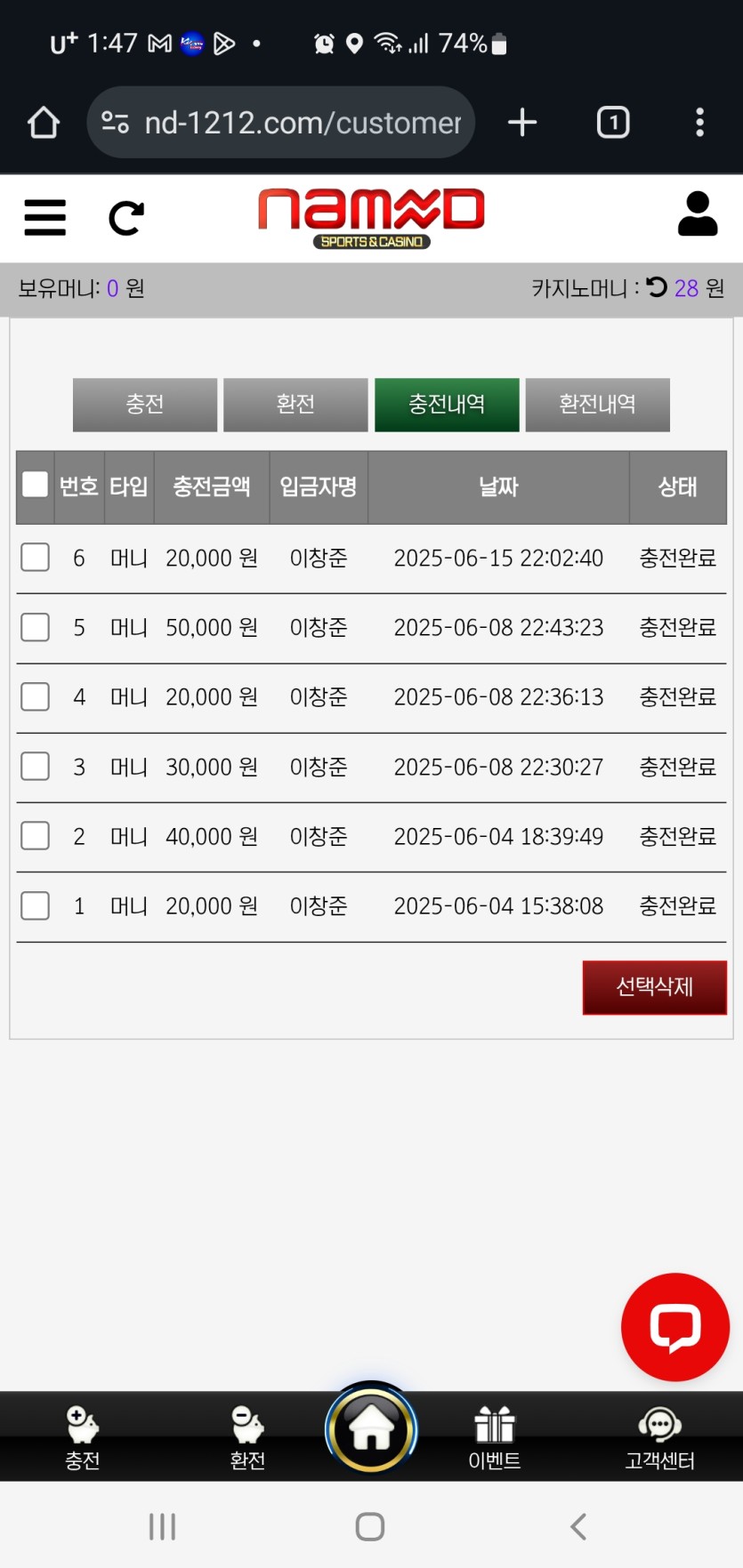Select the 50,000 원 record checkbox

[x=35, y=627]
